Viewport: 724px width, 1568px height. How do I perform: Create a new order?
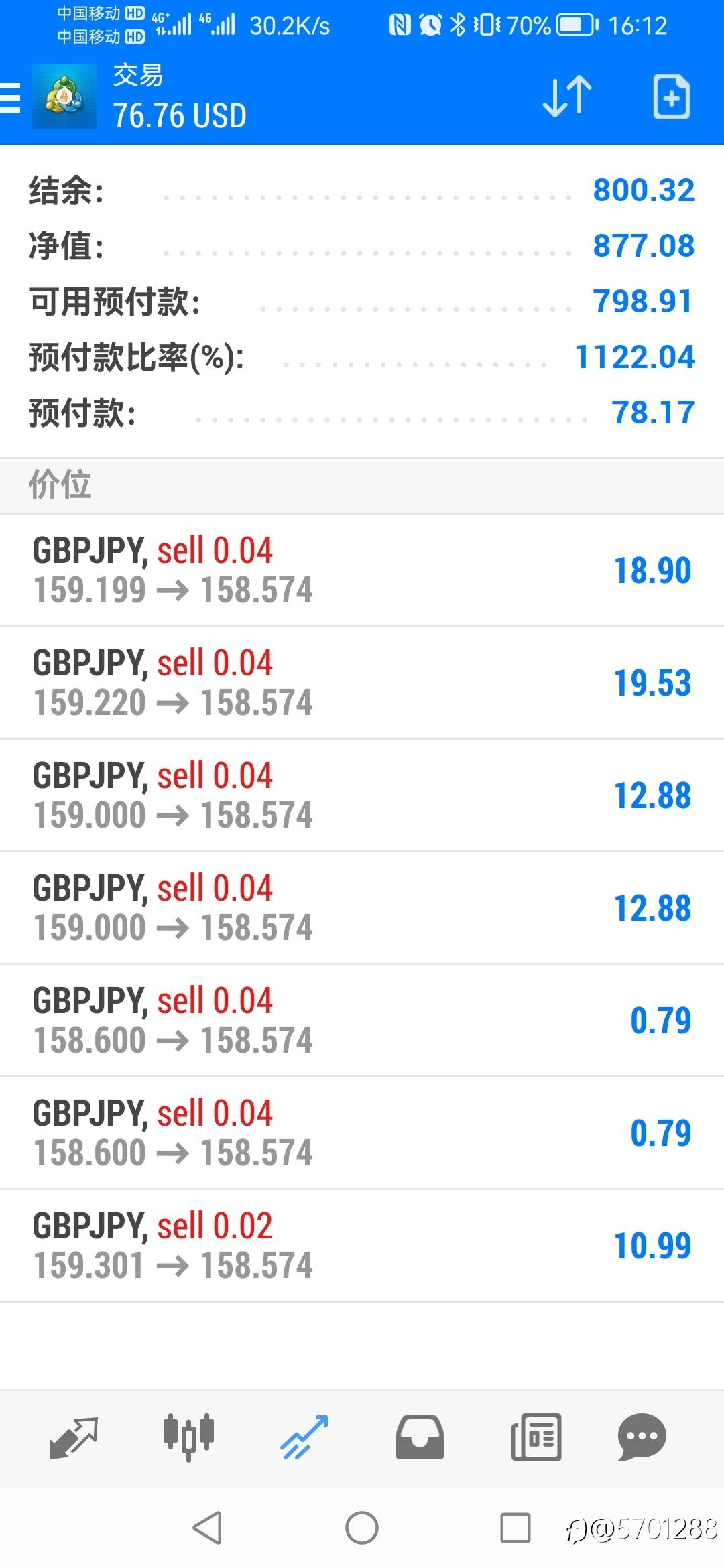click(671, 97)
